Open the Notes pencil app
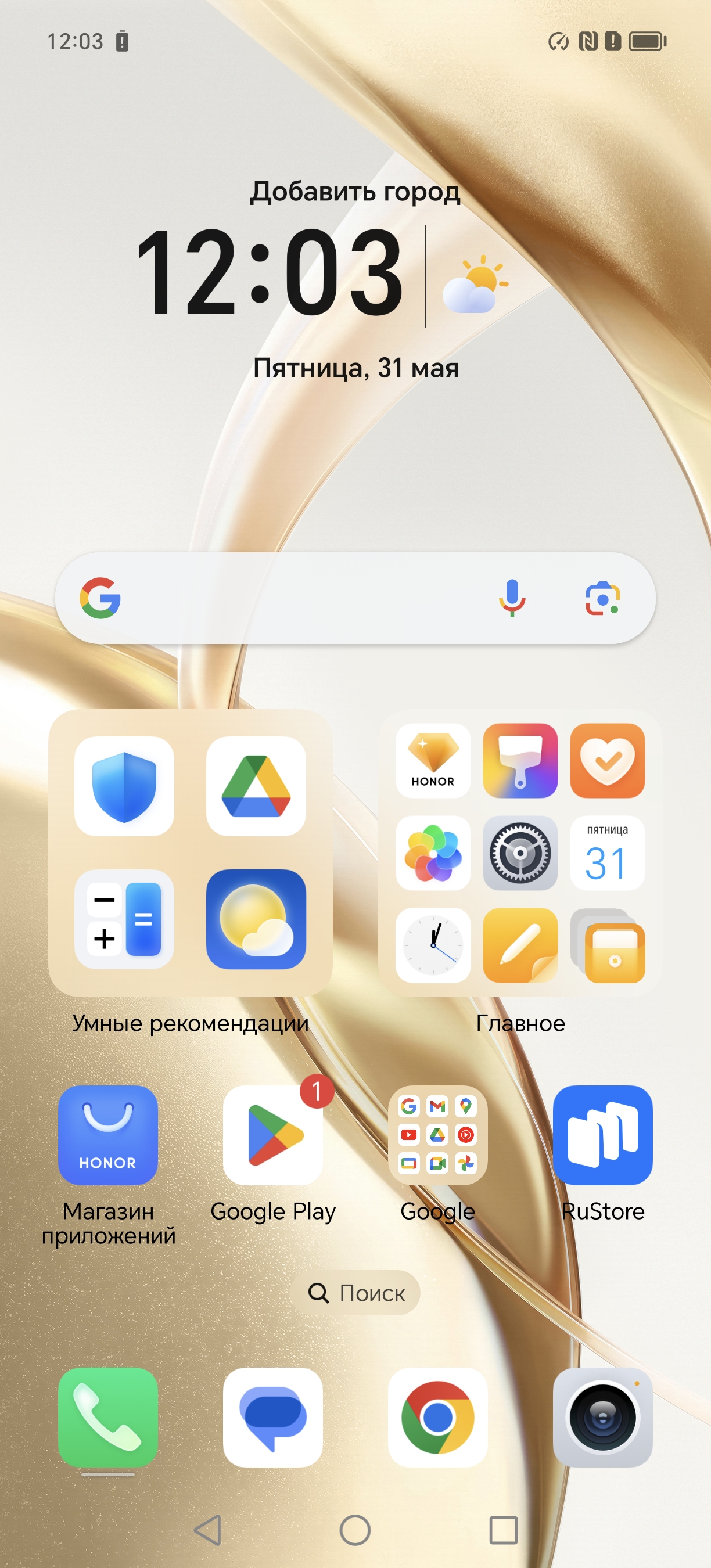 [520, 945]
